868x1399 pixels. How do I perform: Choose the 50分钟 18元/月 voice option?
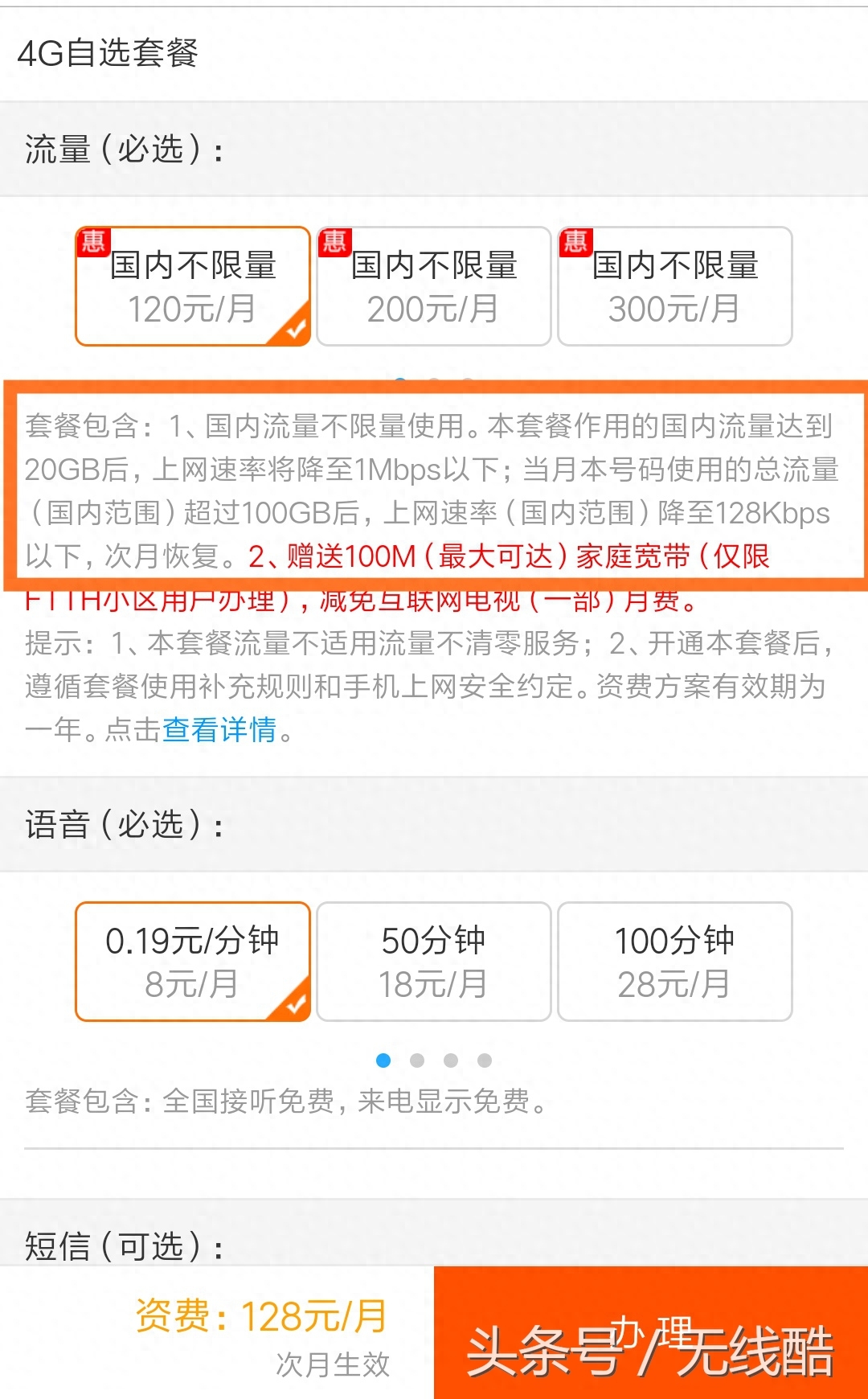pos(434,962)
